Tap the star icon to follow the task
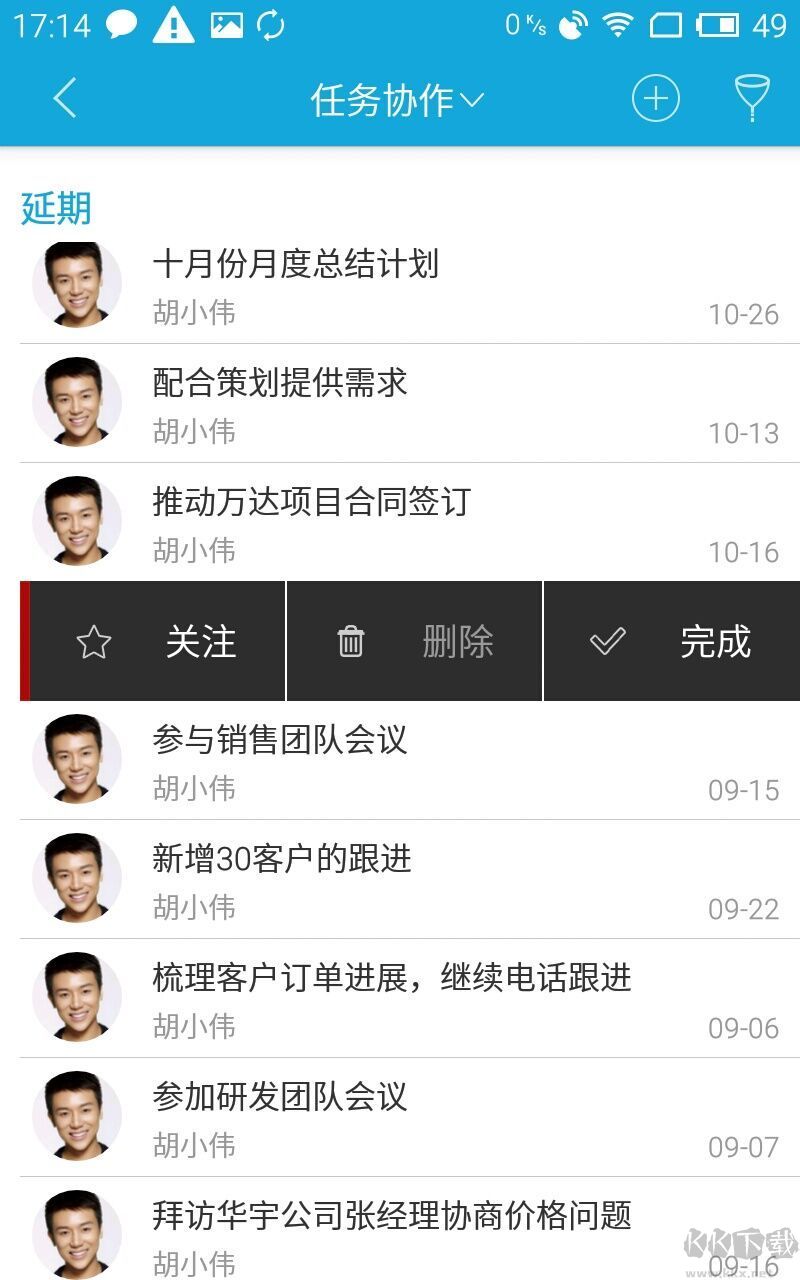The height and width of the screenshot is (1280, 800). (95, 641)
